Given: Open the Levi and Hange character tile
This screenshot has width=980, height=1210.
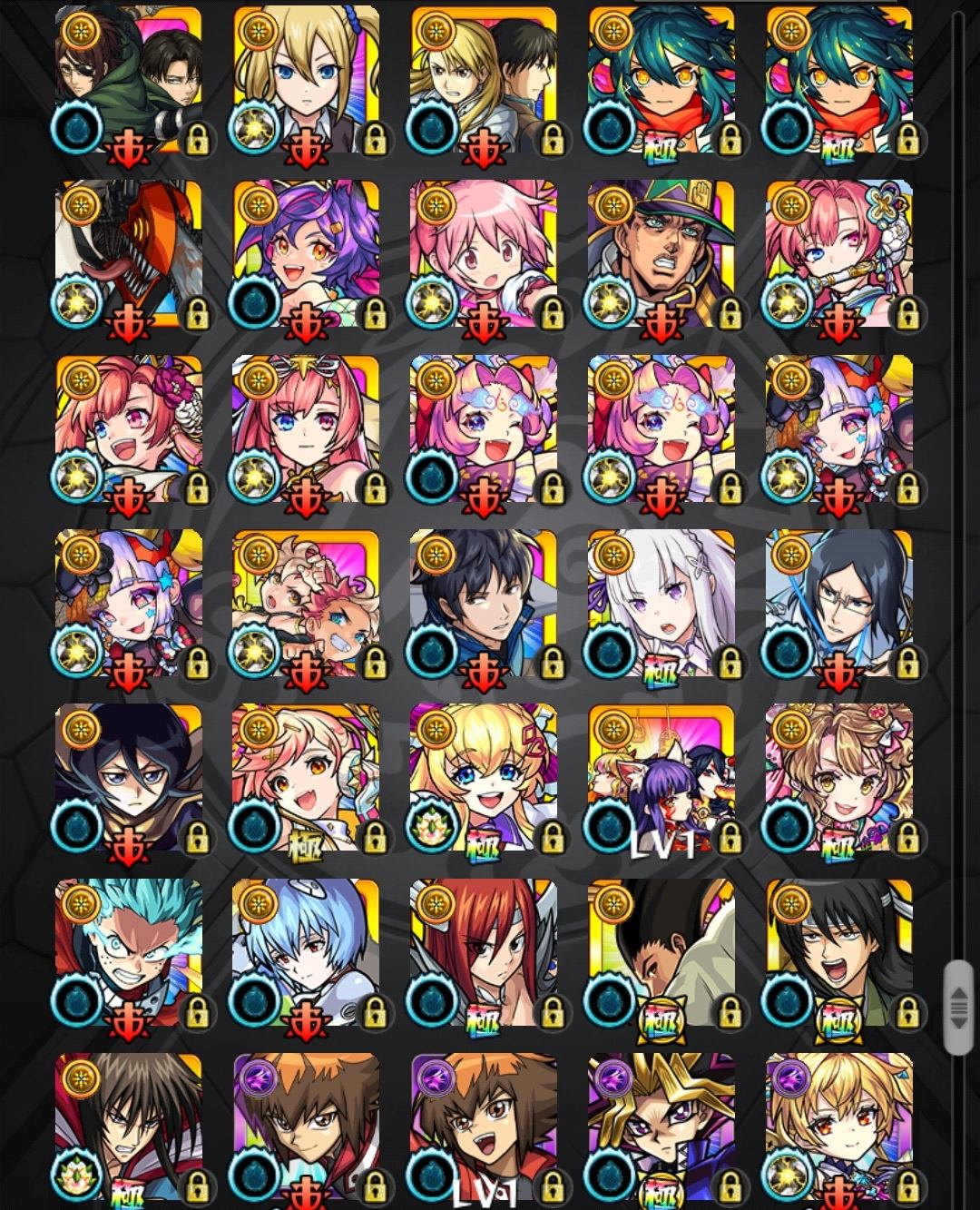Looking at the screenshot, I should point(128,80).
